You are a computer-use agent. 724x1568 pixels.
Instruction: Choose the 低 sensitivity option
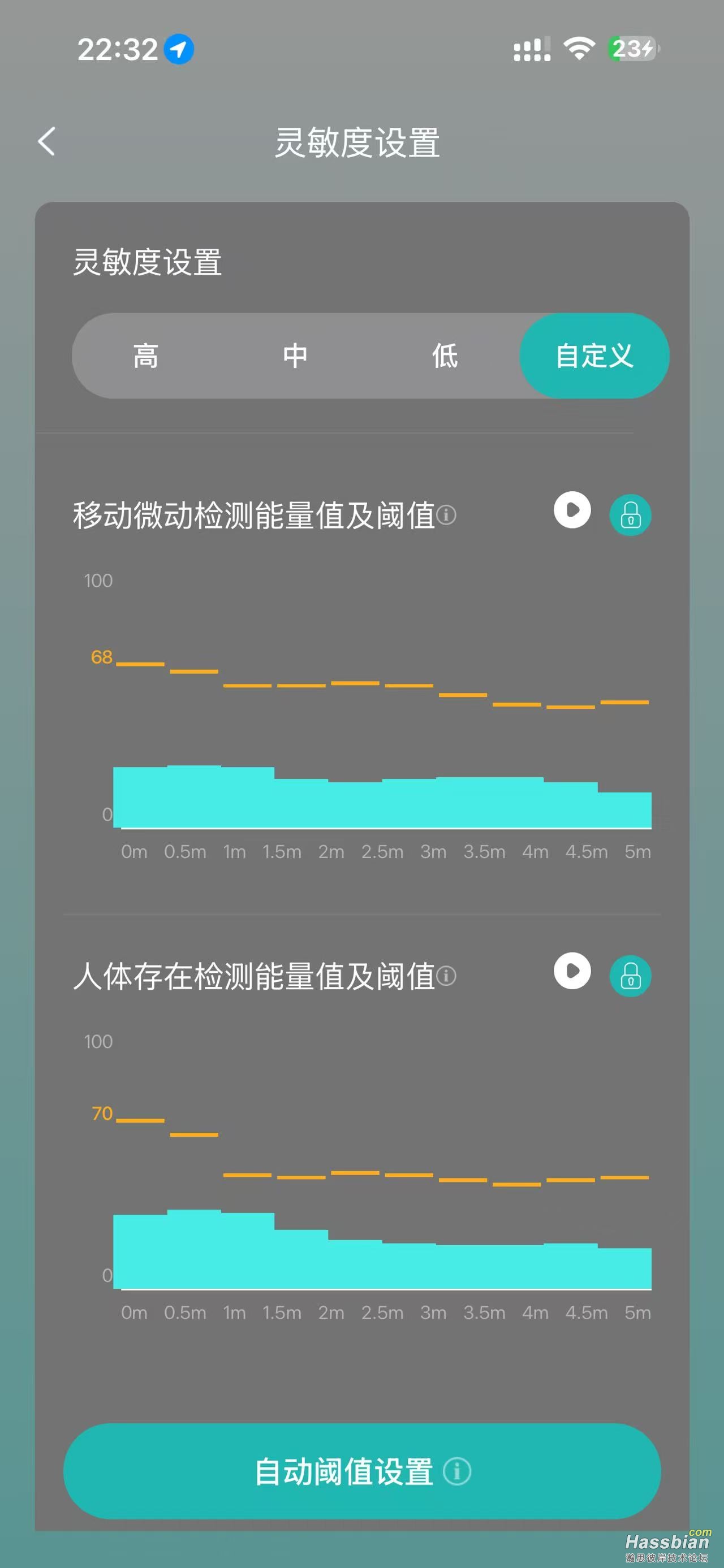coord(445,356)
